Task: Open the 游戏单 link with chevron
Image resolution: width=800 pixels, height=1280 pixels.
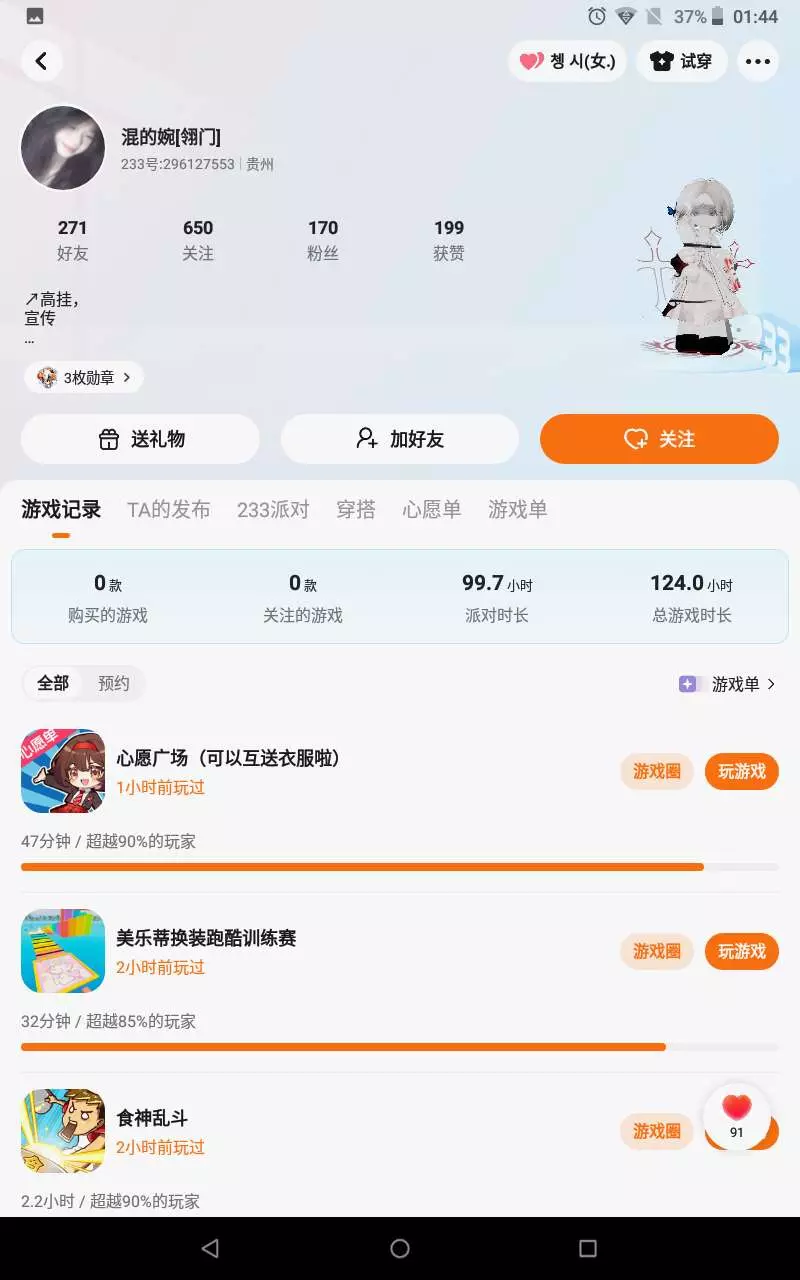Action: [727, 684]
